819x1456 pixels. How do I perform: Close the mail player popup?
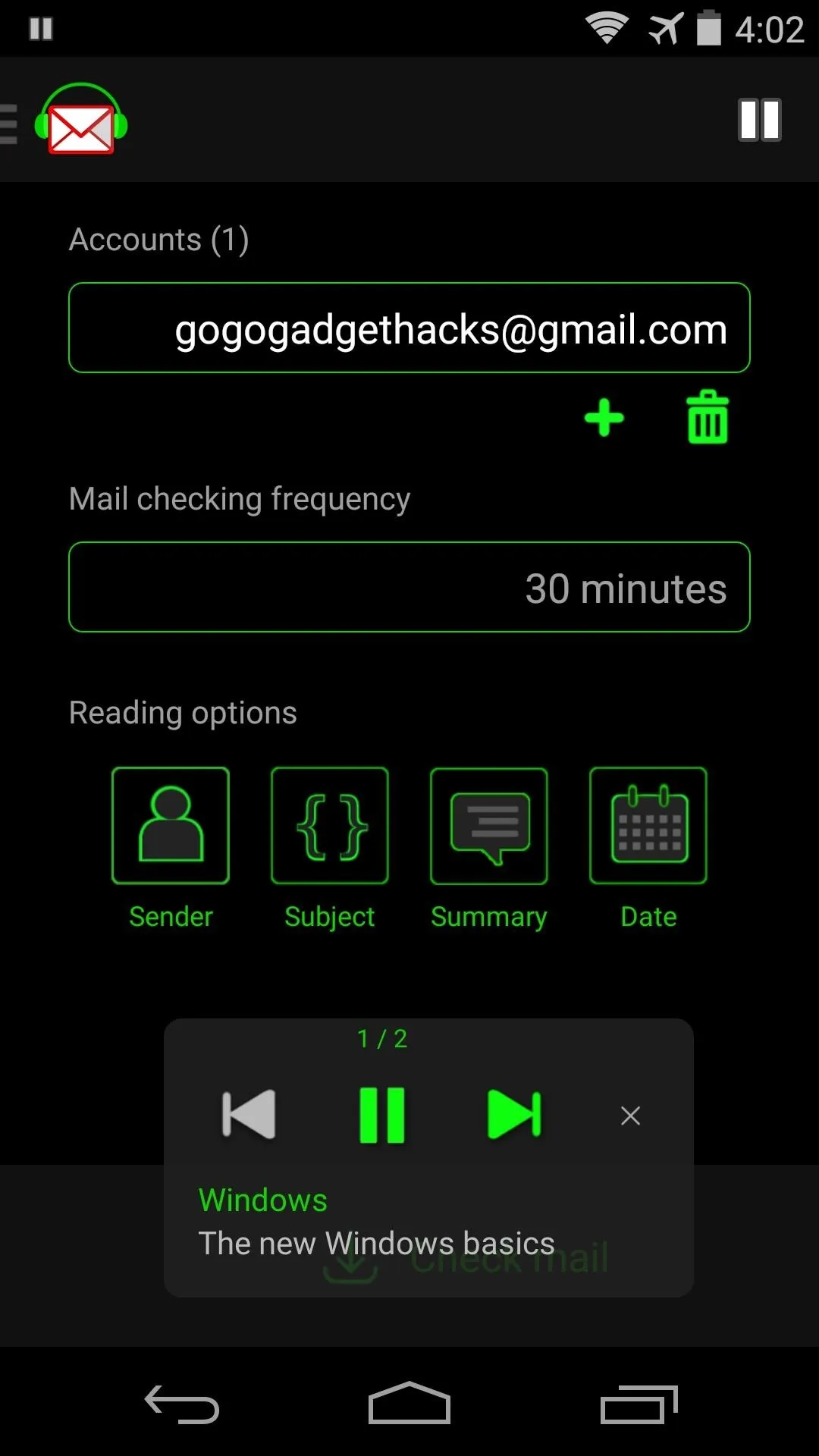630,1116
